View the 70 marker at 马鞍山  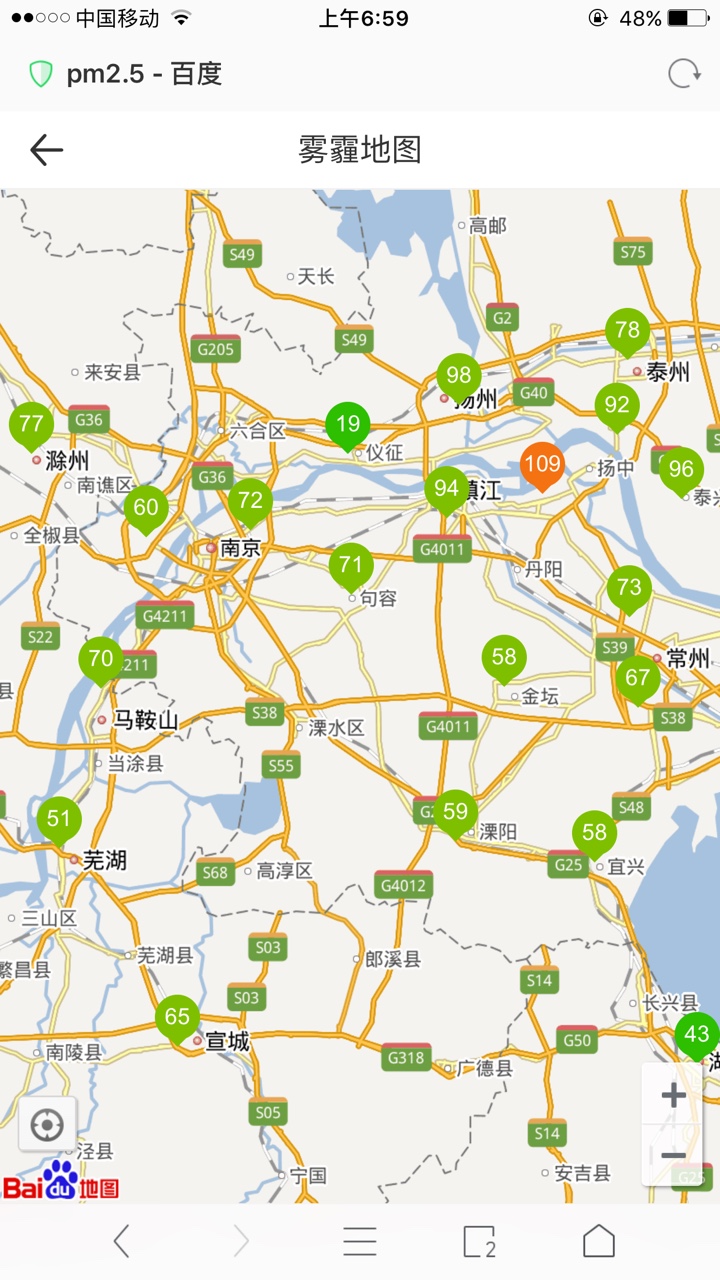tap(101, 659)
